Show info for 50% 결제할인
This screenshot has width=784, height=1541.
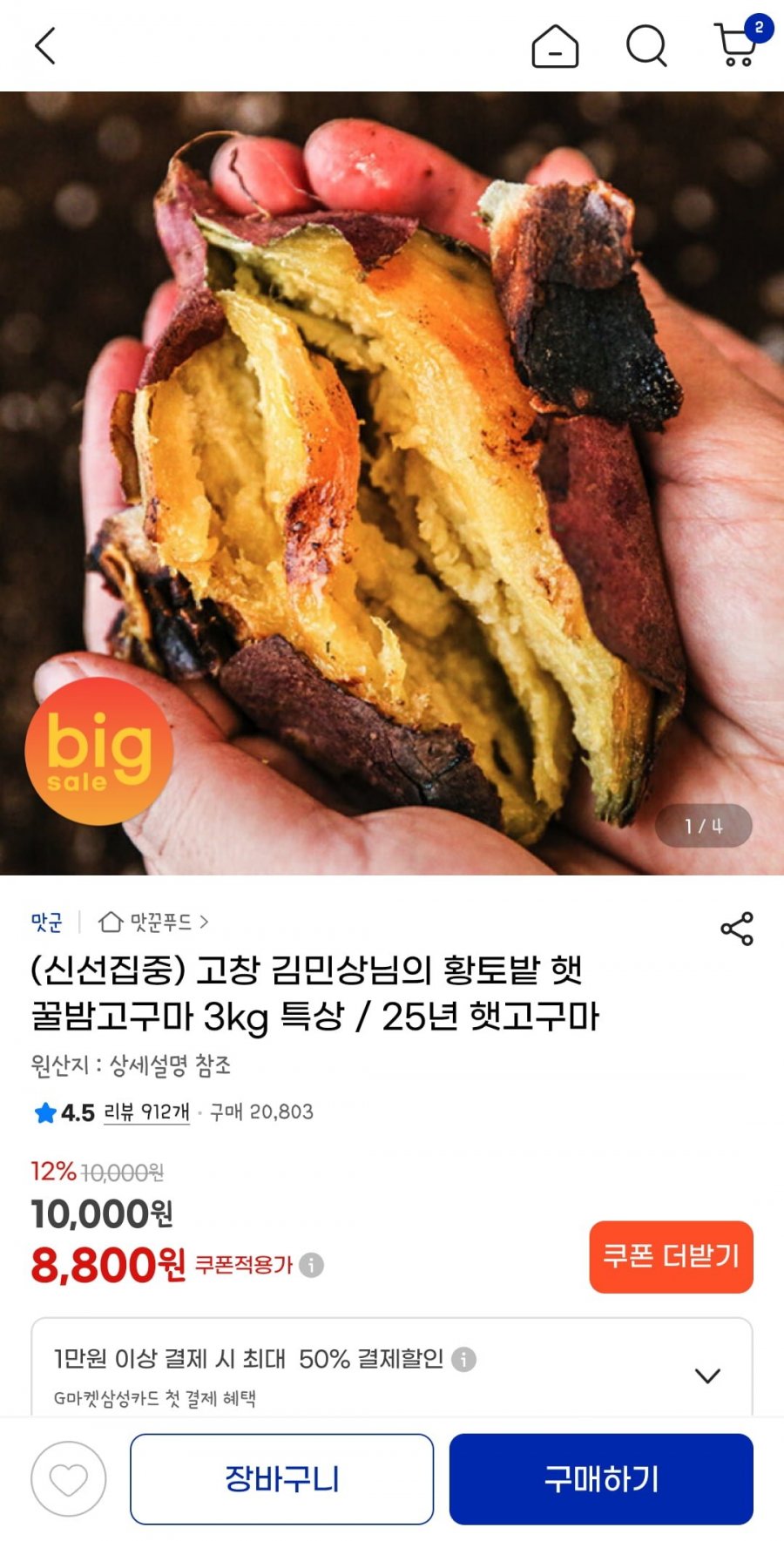463,1359
